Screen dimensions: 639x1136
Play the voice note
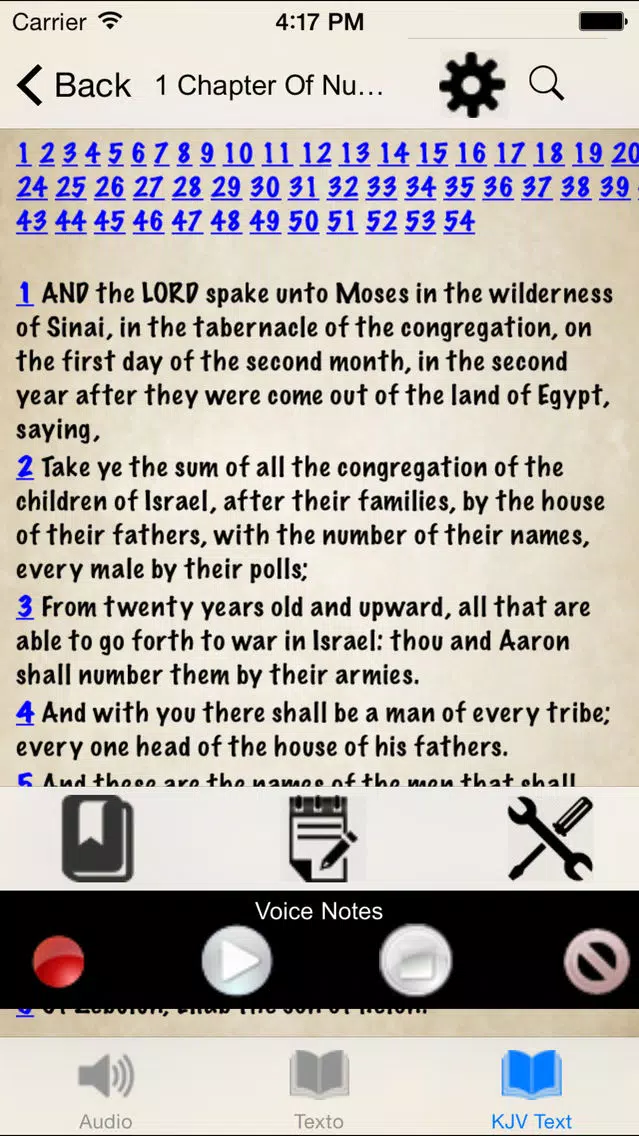pyautogui.click(x=237, y=961)
